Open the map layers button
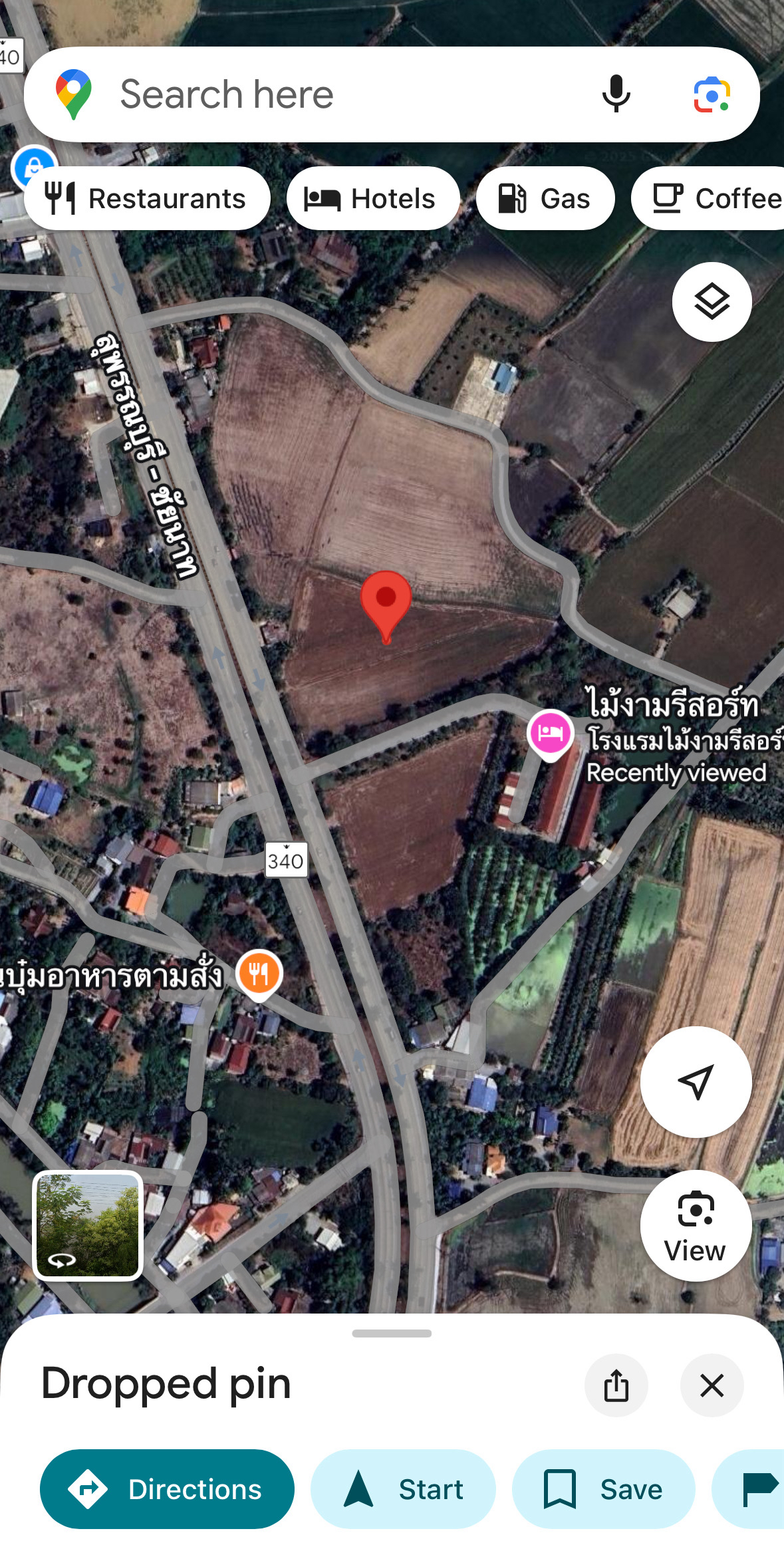The image size is (784, 1545). (x=712, y=302)
